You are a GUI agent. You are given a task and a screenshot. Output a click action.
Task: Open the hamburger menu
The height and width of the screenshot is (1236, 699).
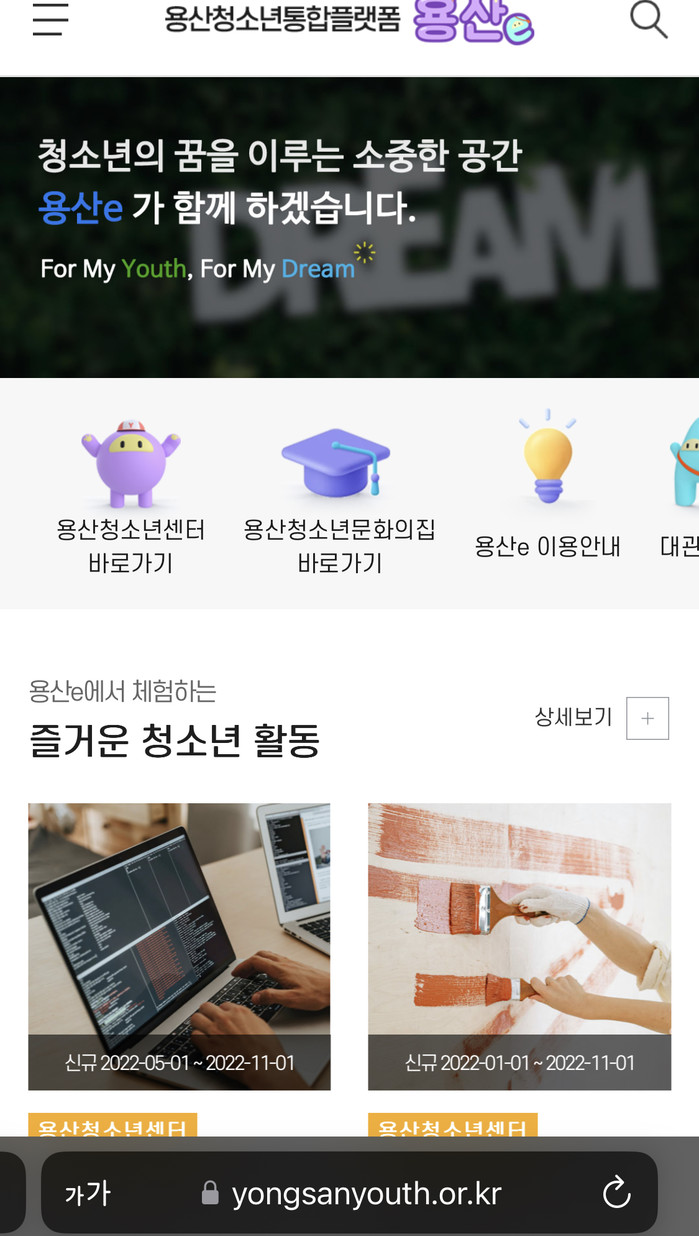50,19
